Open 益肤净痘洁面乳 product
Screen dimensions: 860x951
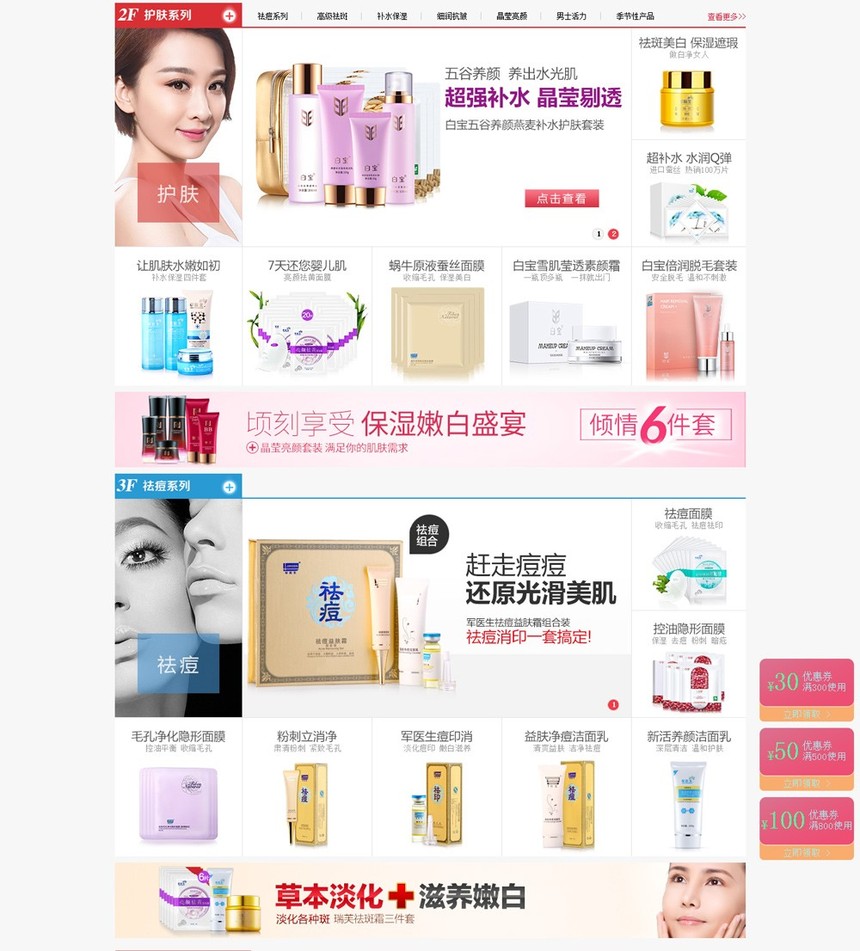pyautogui.click(x=566, y=790)
